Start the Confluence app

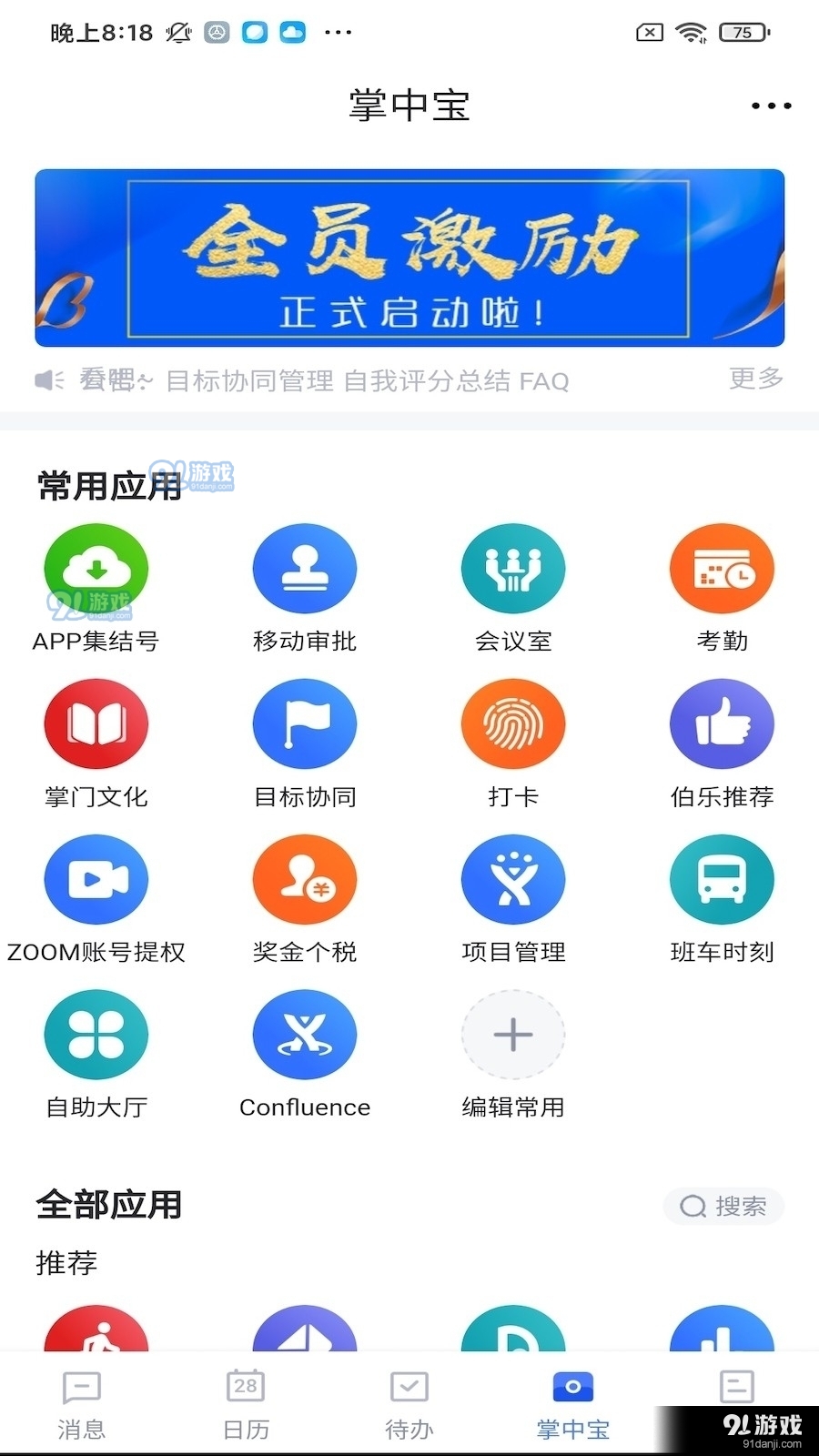click(x=304, y=1035)
